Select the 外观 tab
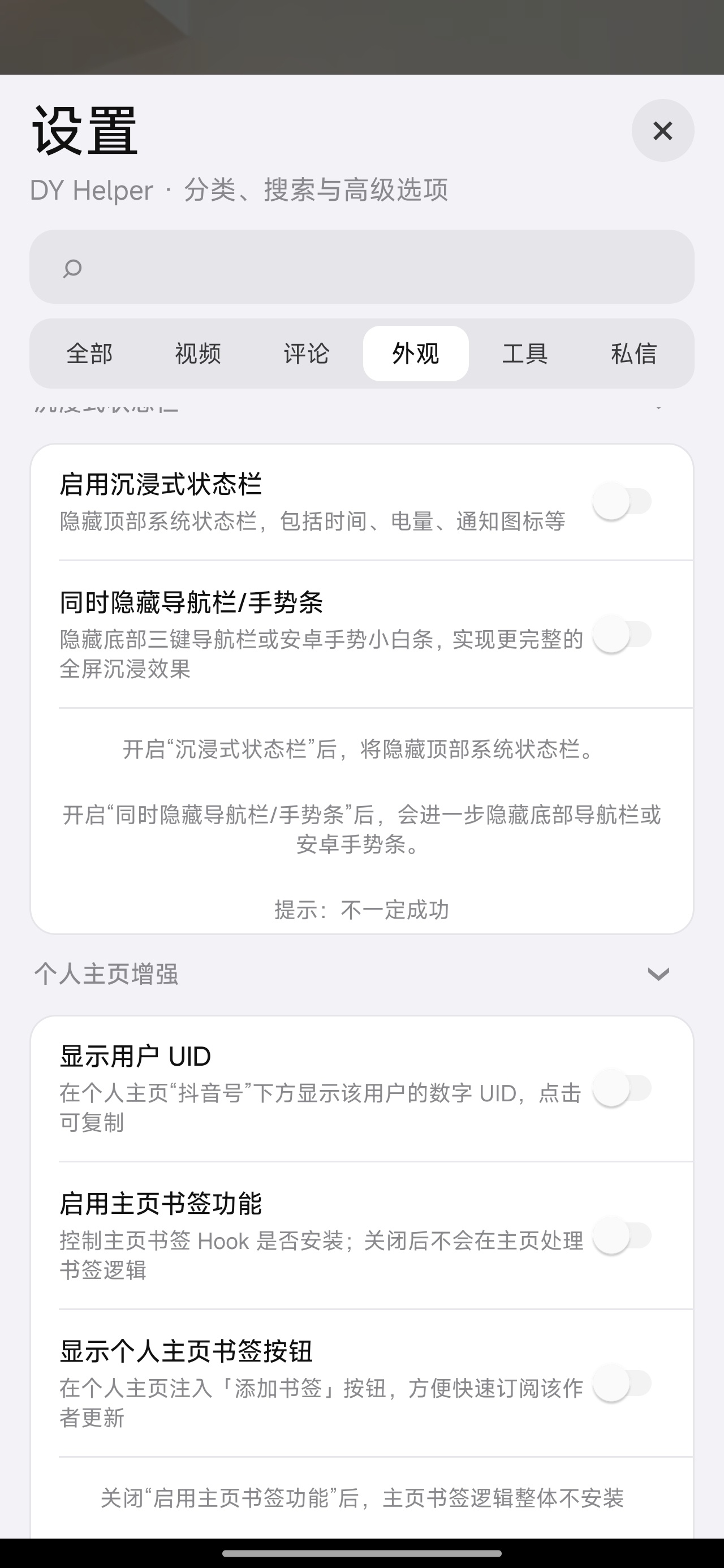The height and width of the screenshot is (1568, 724). (416, 354)
